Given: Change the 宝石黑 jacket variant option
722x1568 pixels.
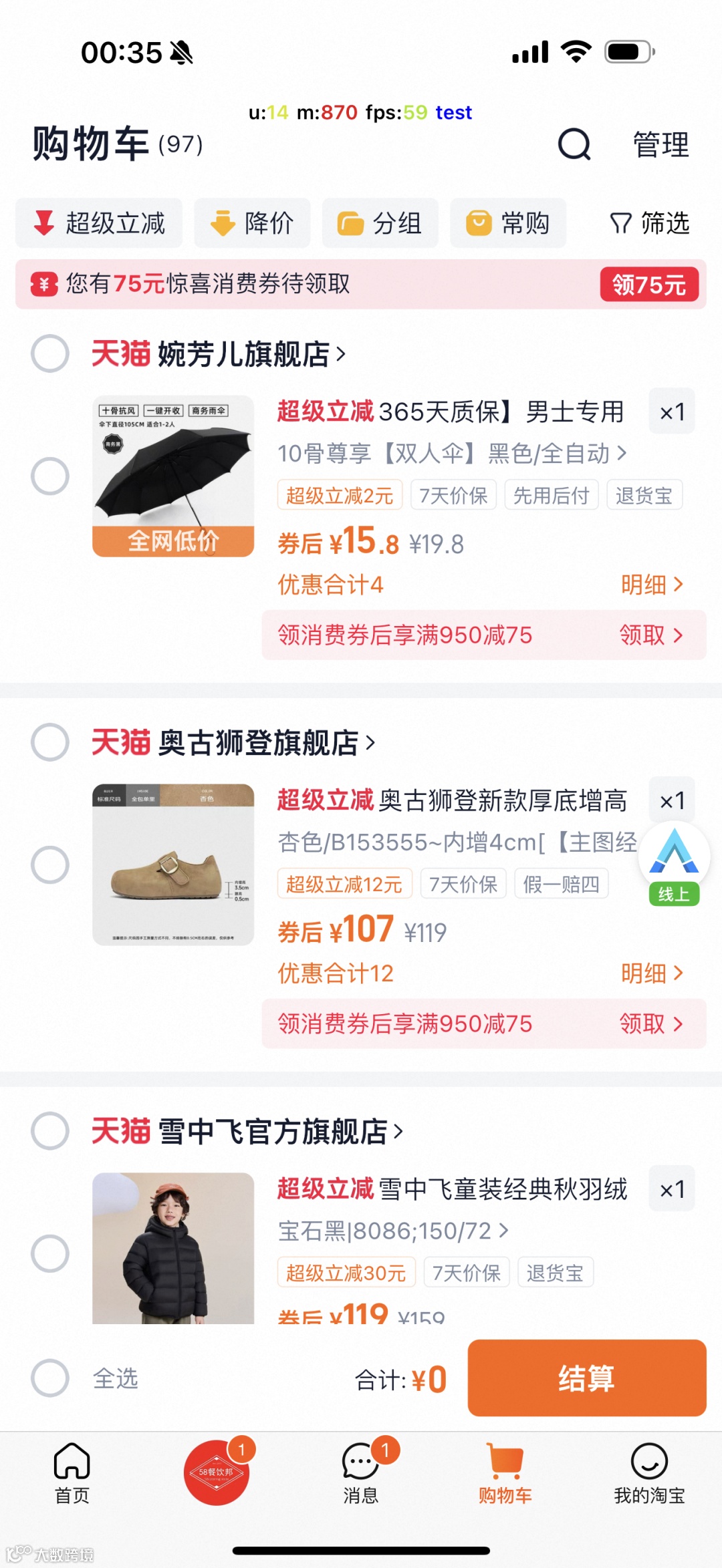Looking at the screenshot, I should click(393, 1231).
